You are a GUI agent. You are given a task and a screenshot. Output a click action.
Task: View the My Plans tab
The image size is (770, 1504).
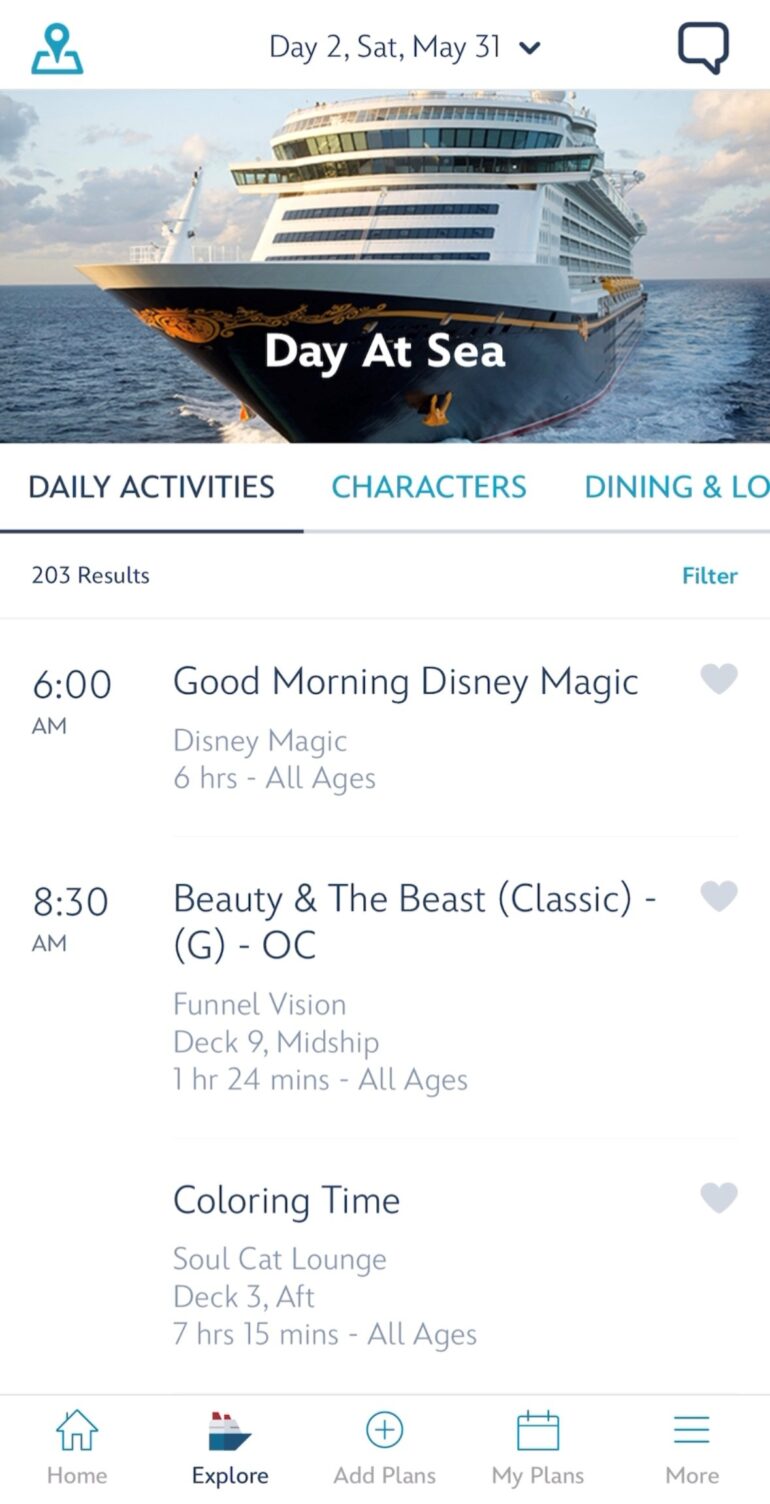point(538,1447)
